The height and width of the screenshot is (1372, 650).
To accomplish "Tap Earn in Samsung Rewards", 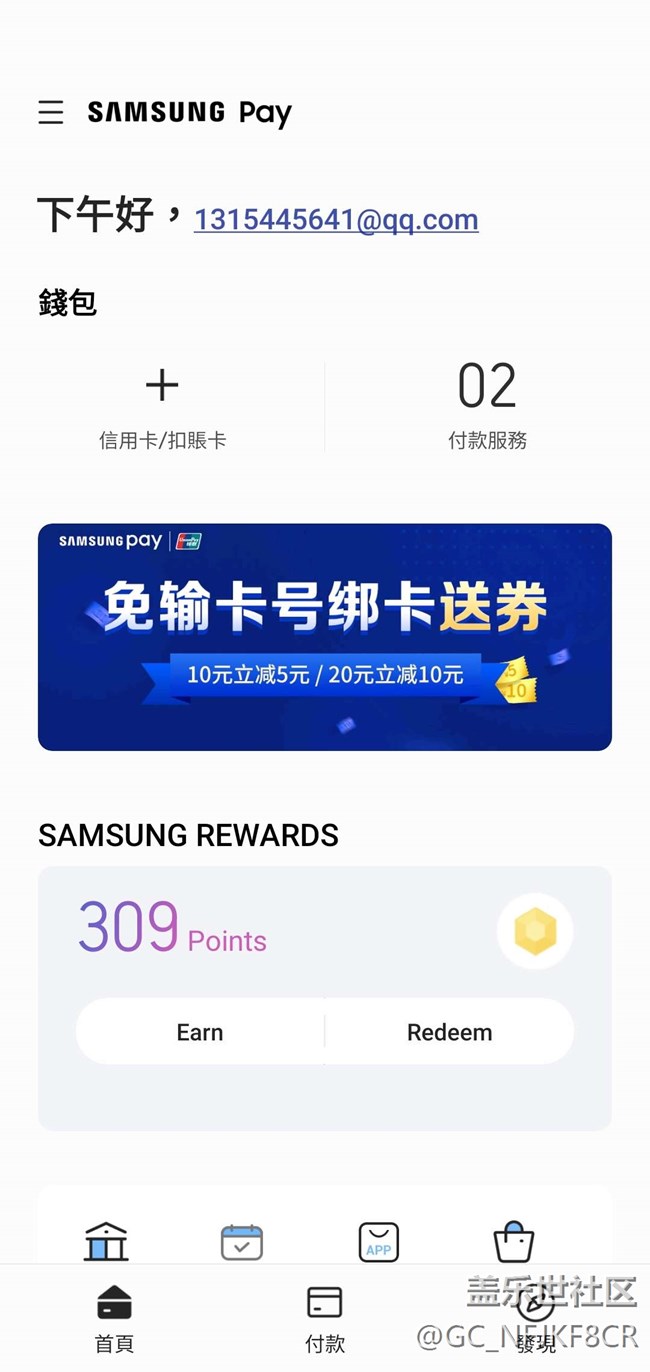I will point(200,1032).
